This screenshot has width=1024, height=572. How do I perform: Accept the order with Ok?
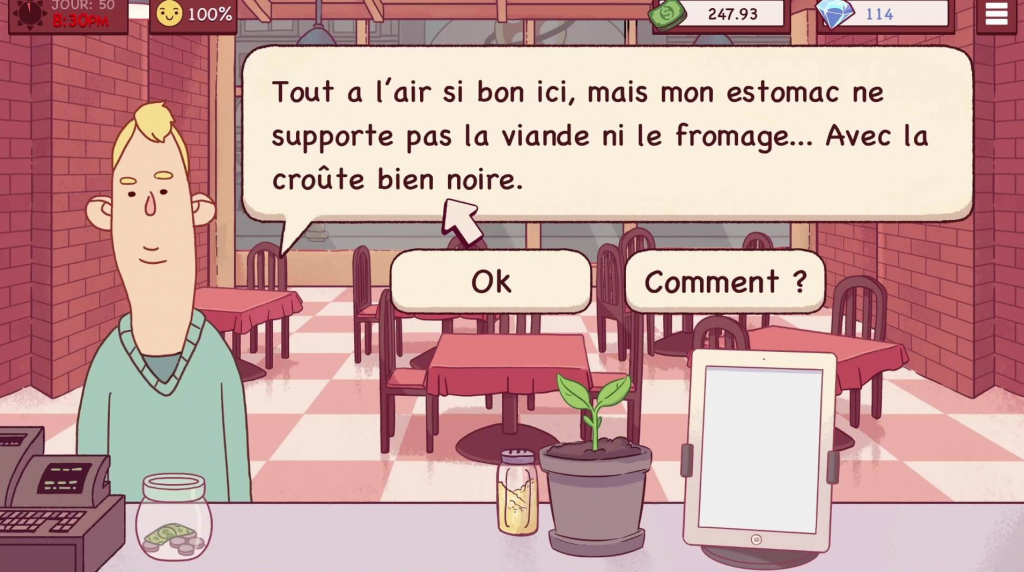coord(490,282)
